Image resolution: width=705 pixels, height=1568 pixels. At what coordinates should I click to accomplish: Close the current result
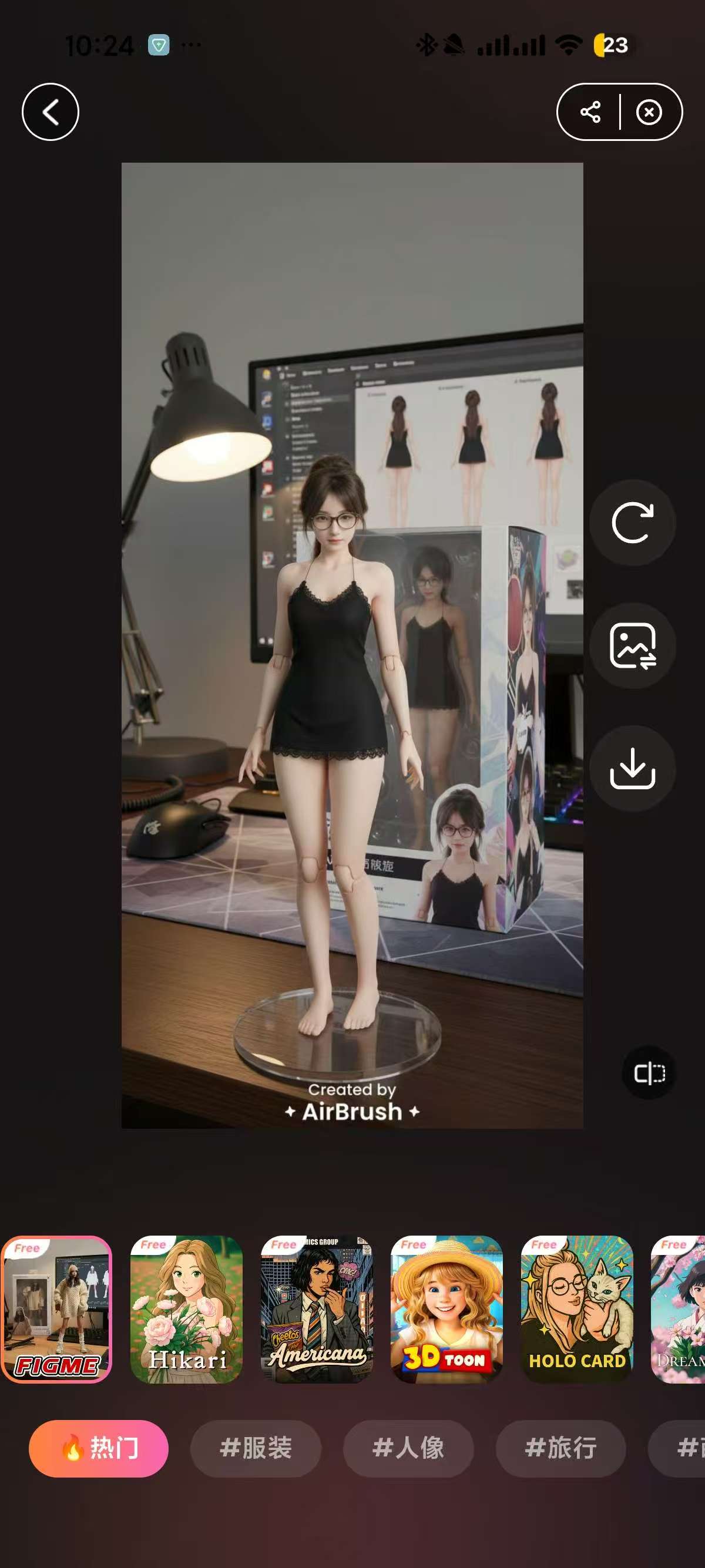click(649, 112)
